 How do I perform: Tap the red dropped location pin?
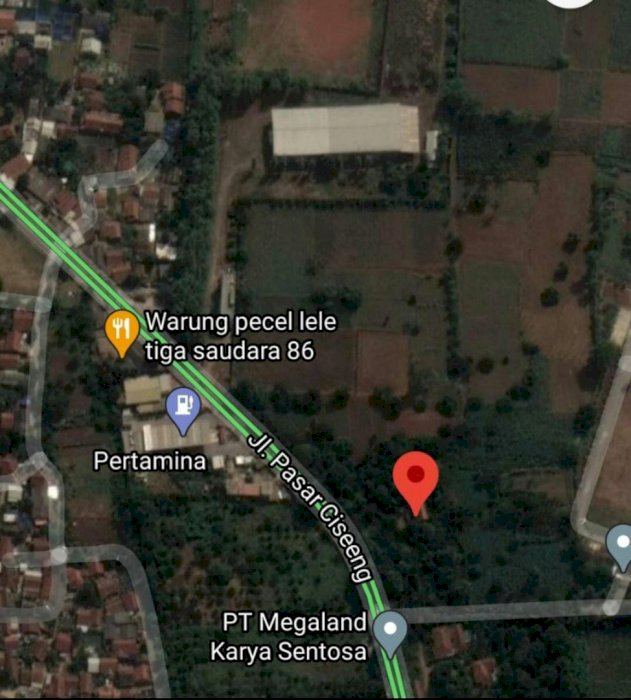tap(415, 478)
